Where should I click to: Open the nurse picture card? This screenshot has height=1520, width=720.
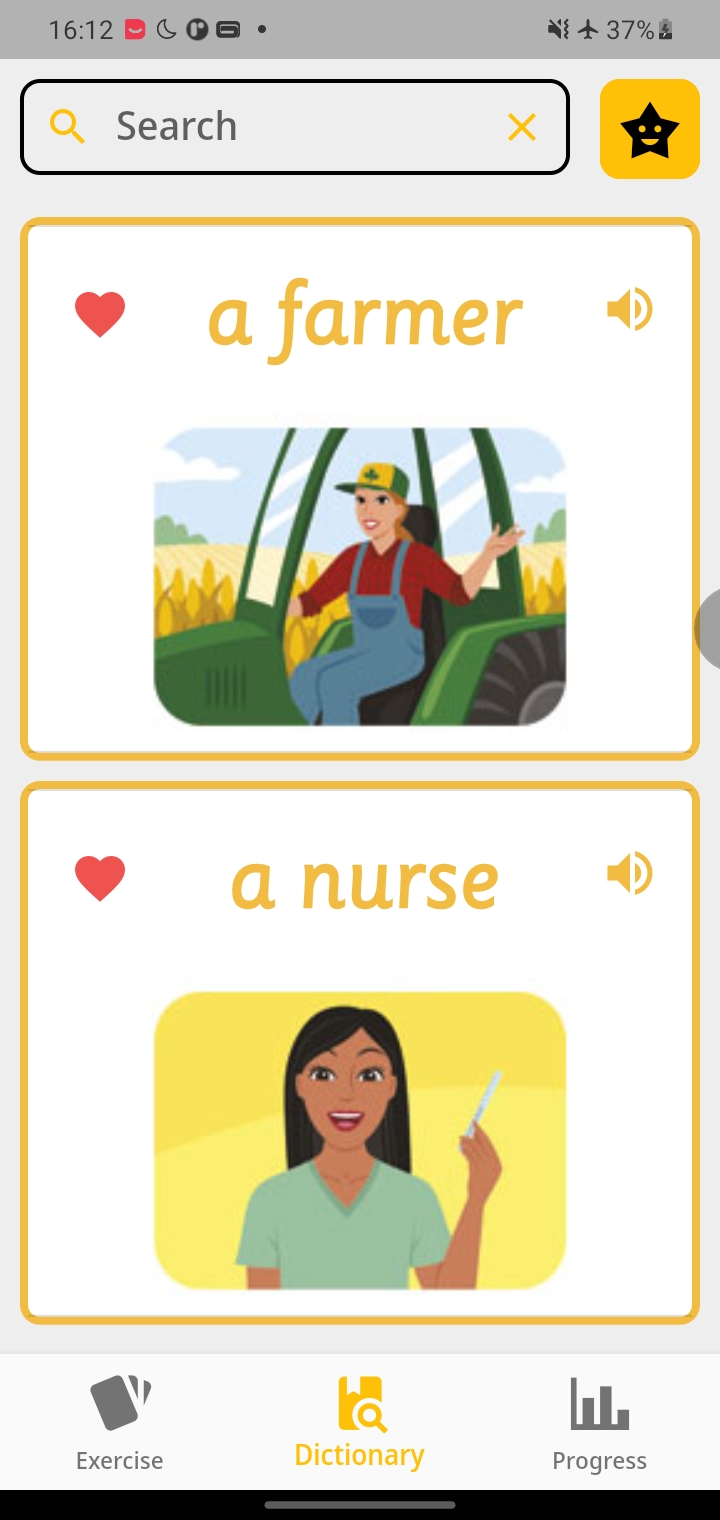pyautogui.click(x=360, y=1140)
